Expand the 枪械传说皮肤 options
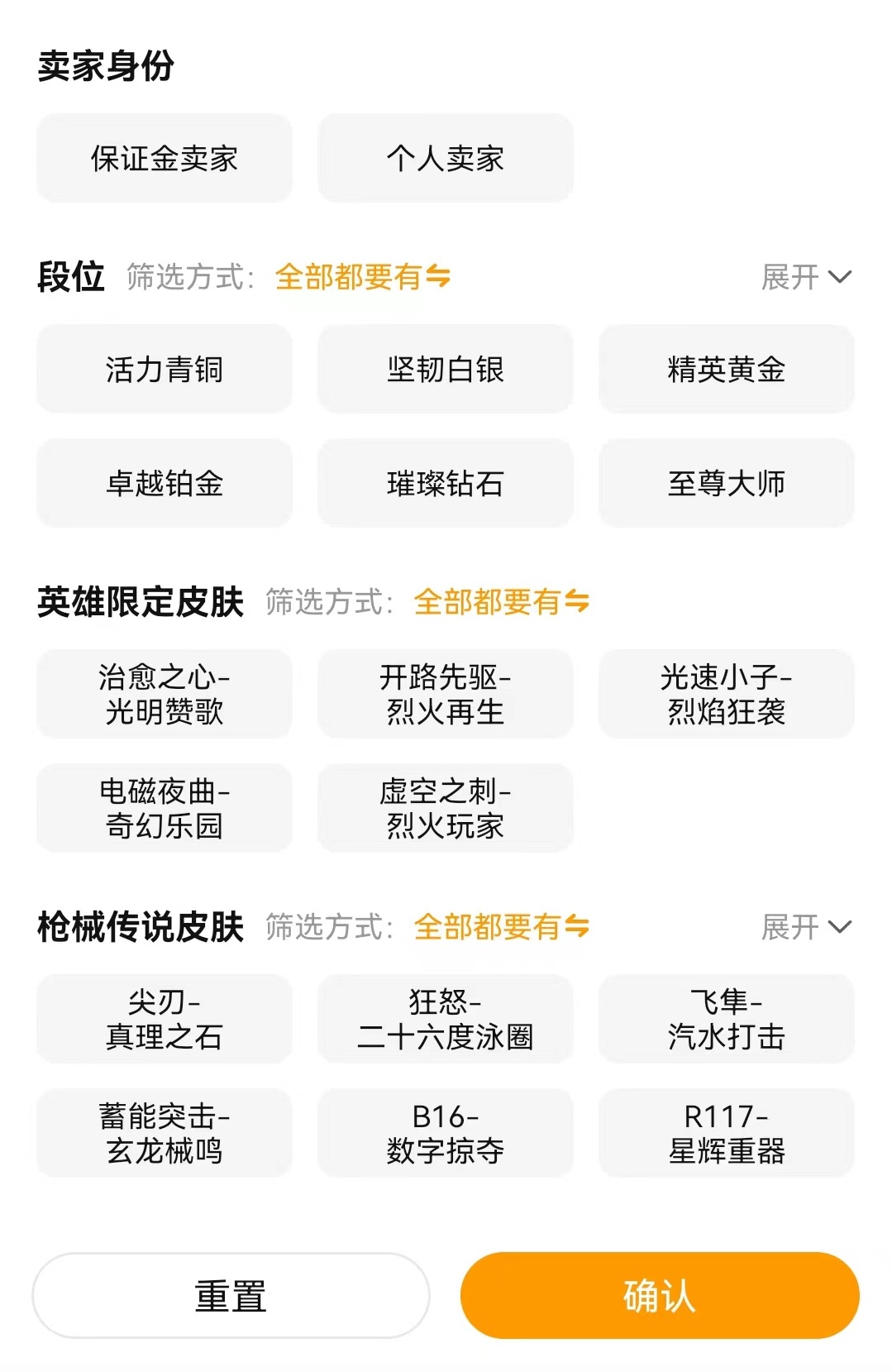This screenshot has width=892, height=1372. coord(805,927)
